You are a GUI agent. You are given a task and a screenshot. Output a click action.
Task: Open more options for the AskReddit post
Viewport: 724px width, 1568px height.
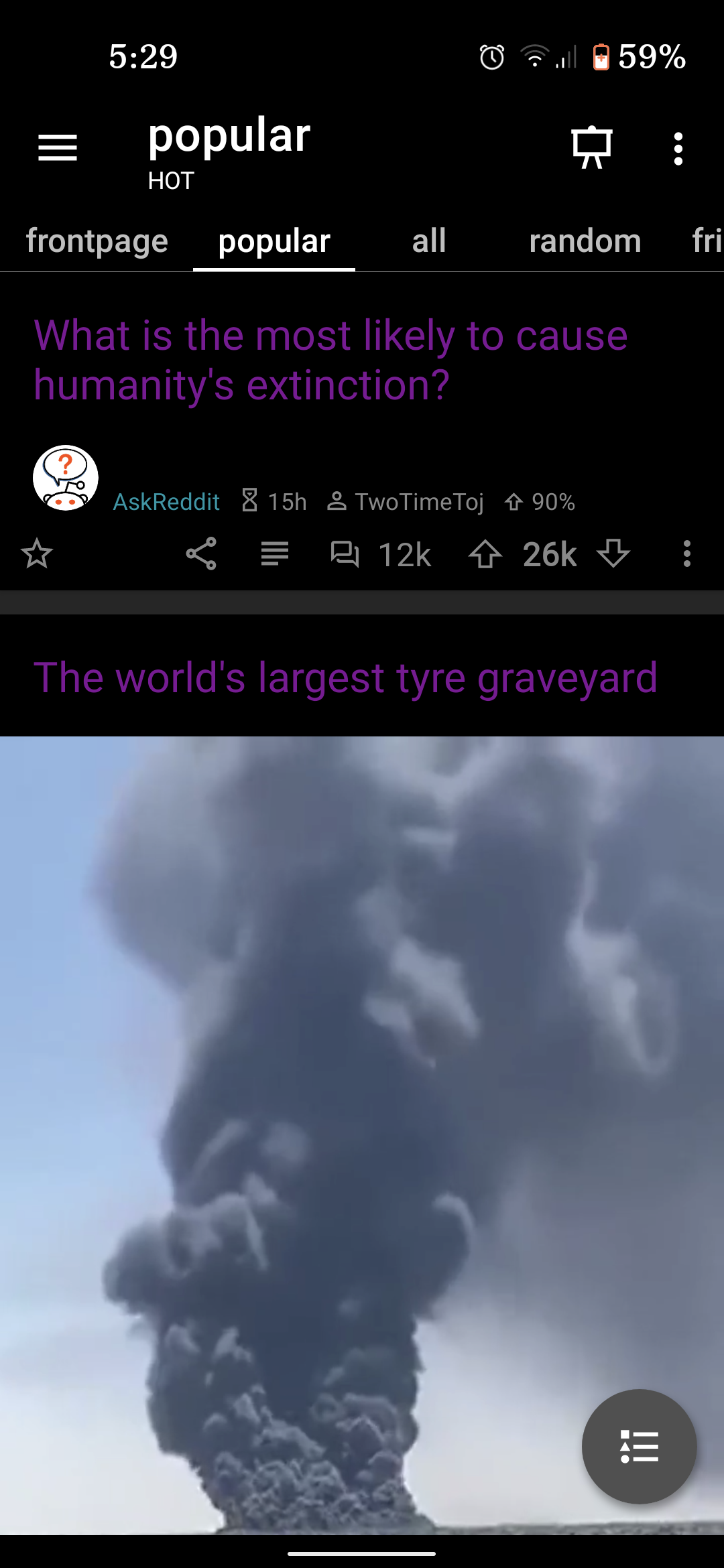click(x=686, y=554)
